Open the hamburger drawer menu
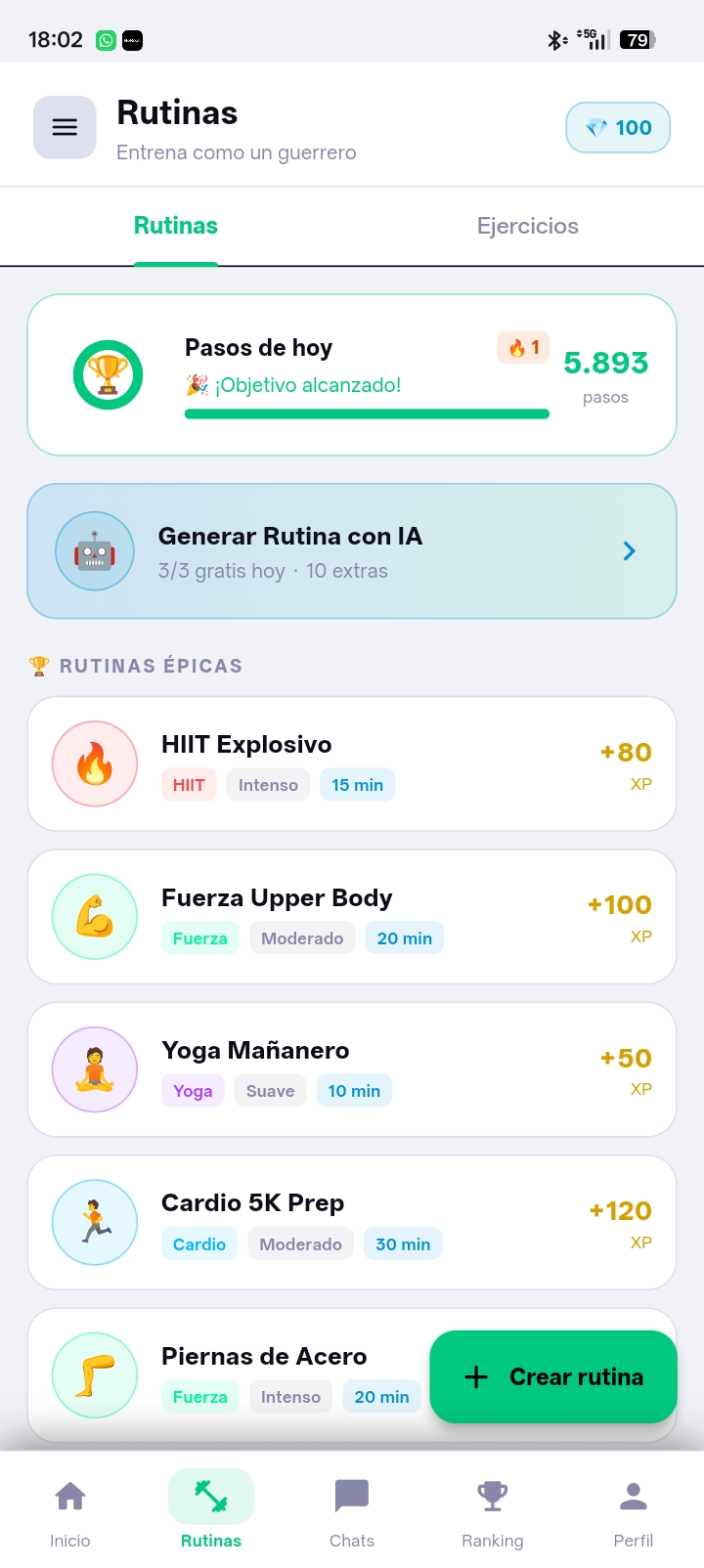The height and width of the screenshot is (1568, 704). pyautogui.click(x=65, y=127)
